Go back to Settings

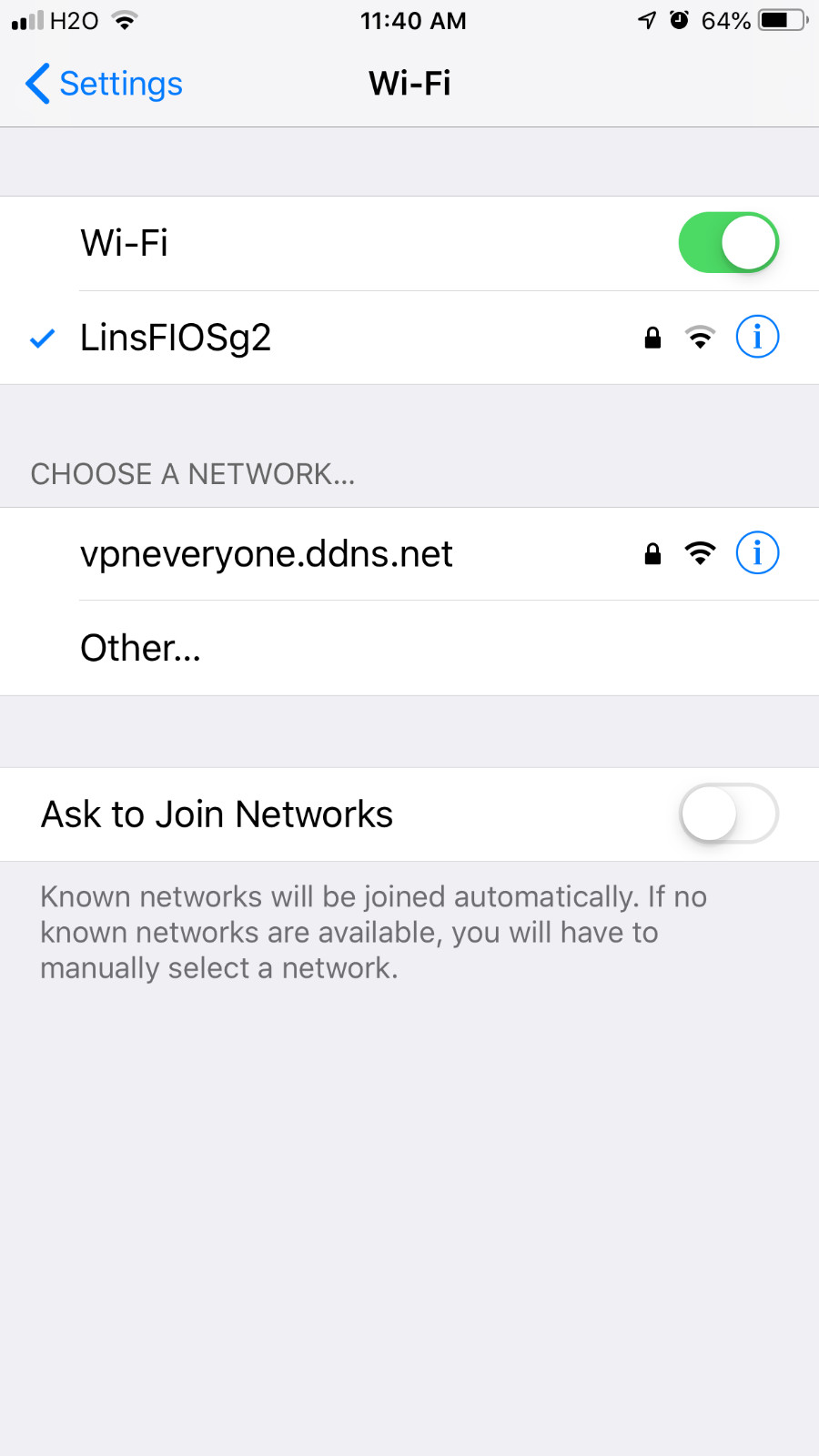point(103,84)
